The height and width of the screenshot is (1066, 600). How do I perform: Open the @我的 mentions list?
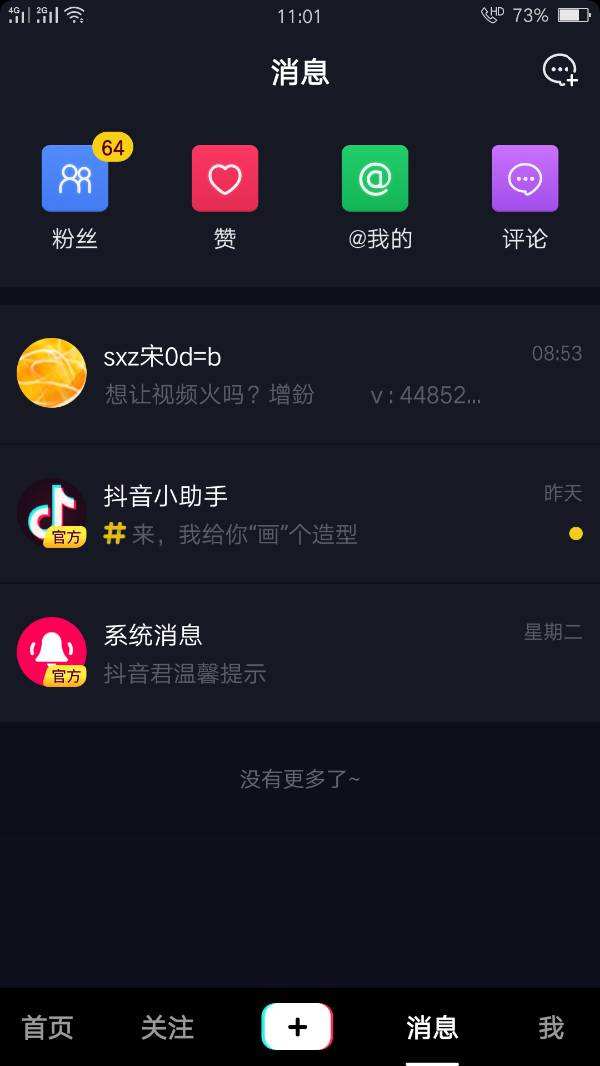(375, 179)
